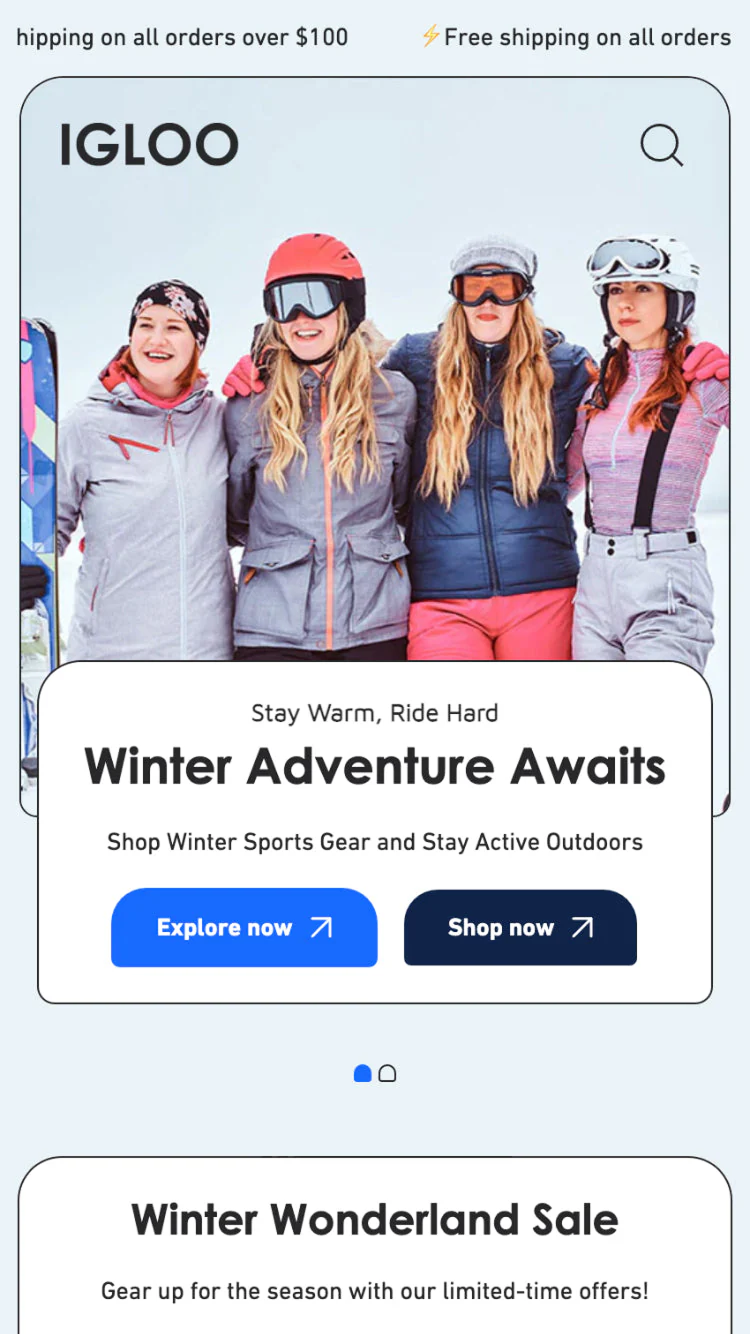The width and height of the screenshot is (750, 1334).
Task: Tap the Explore now button
Action: [244, 927]
